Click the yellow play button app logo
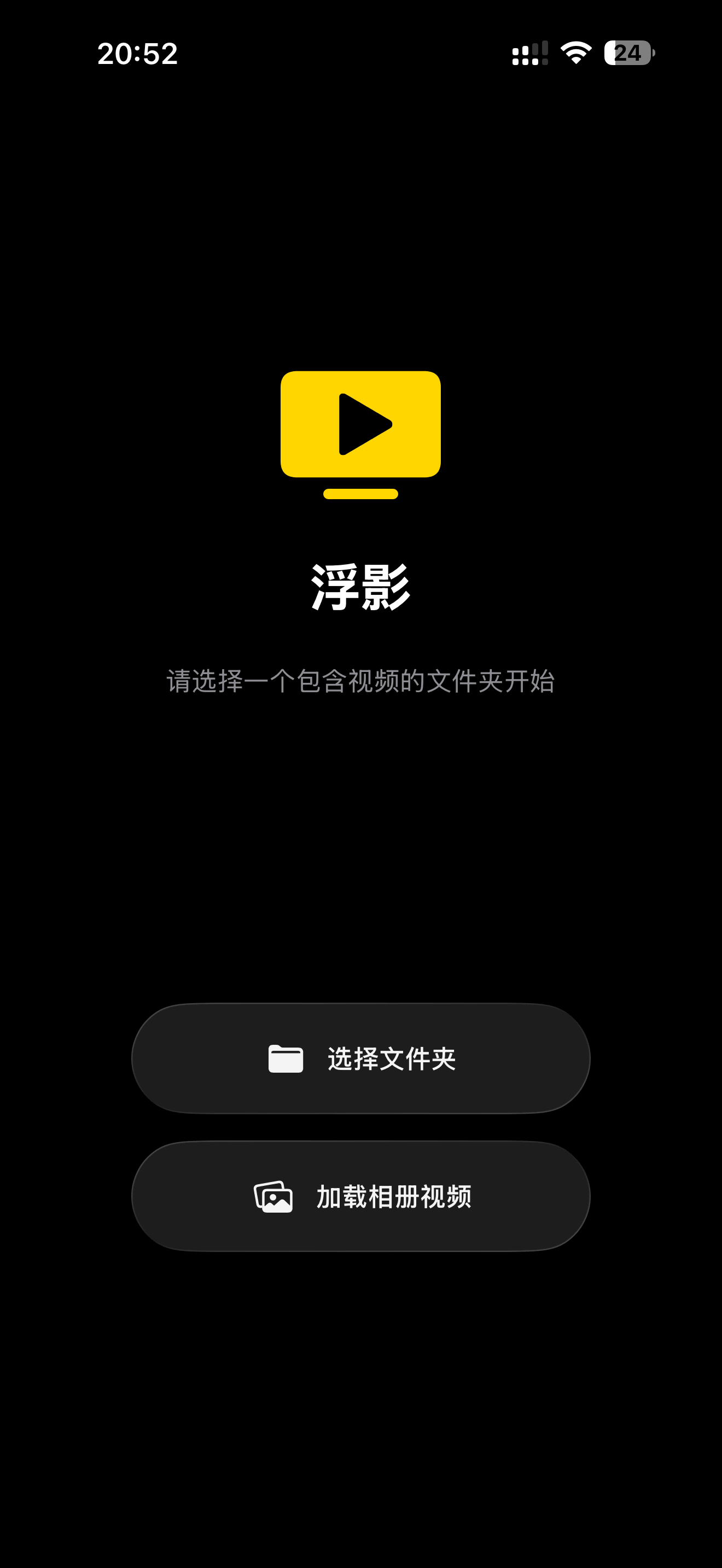This screenshot has width=722, height=1568. pyautogui.click(x=360, y=426)
